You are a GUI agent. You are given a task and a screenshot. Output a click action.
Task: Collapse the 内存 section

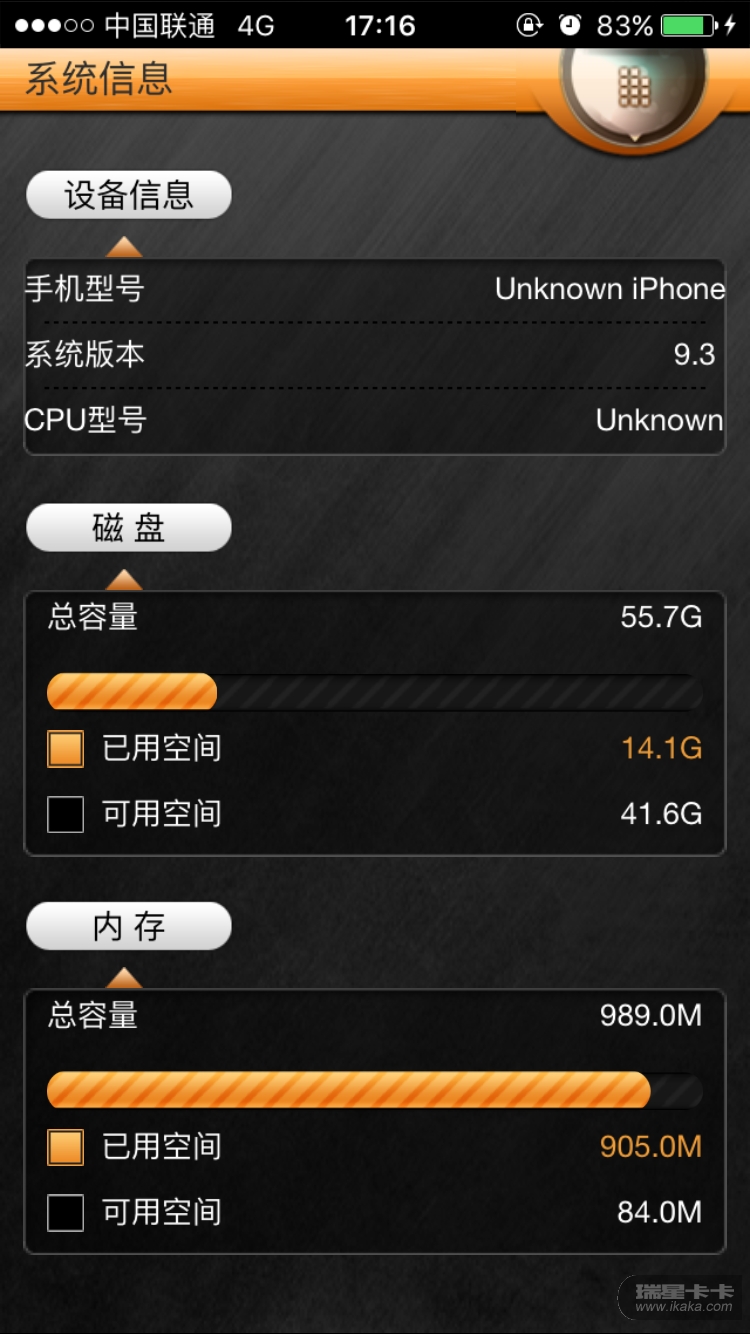[128, 926]
